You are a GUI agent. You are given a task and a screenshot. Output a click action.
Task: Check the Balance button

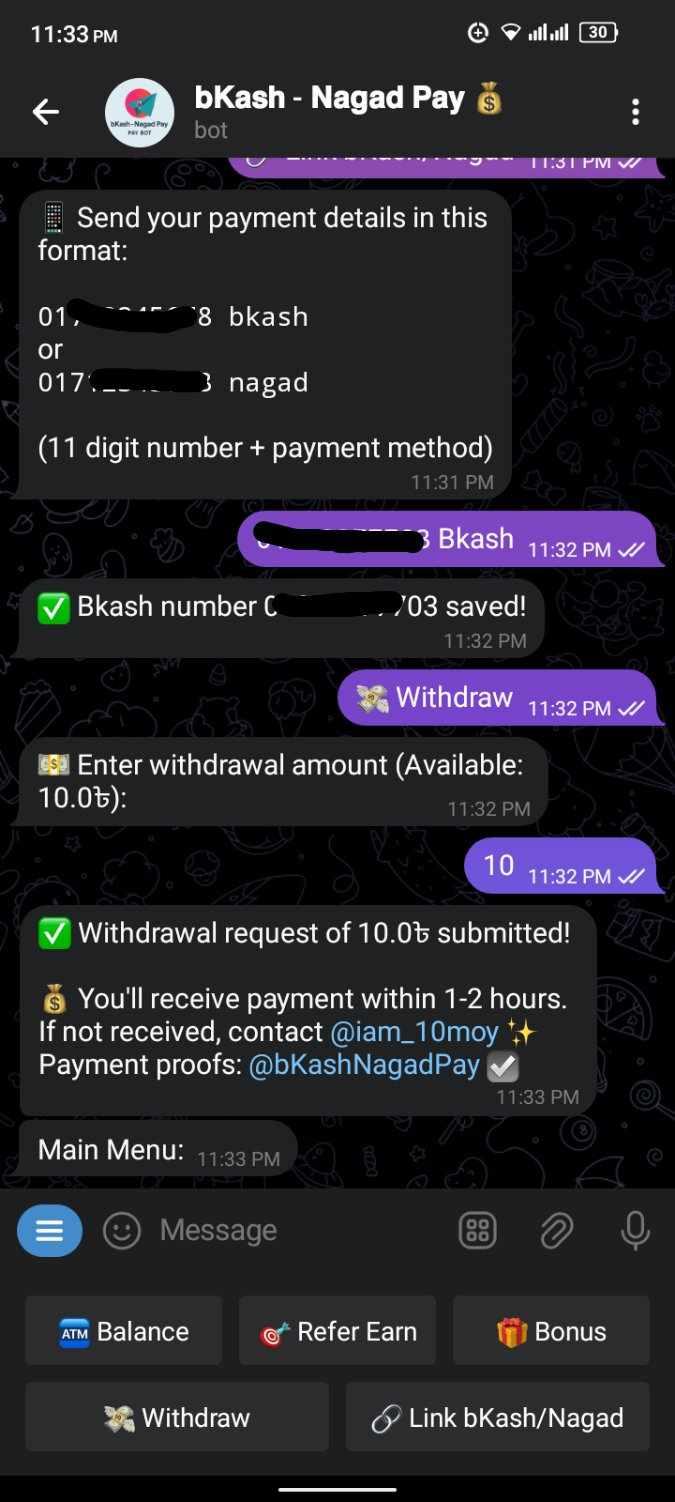coord(124,1331)
